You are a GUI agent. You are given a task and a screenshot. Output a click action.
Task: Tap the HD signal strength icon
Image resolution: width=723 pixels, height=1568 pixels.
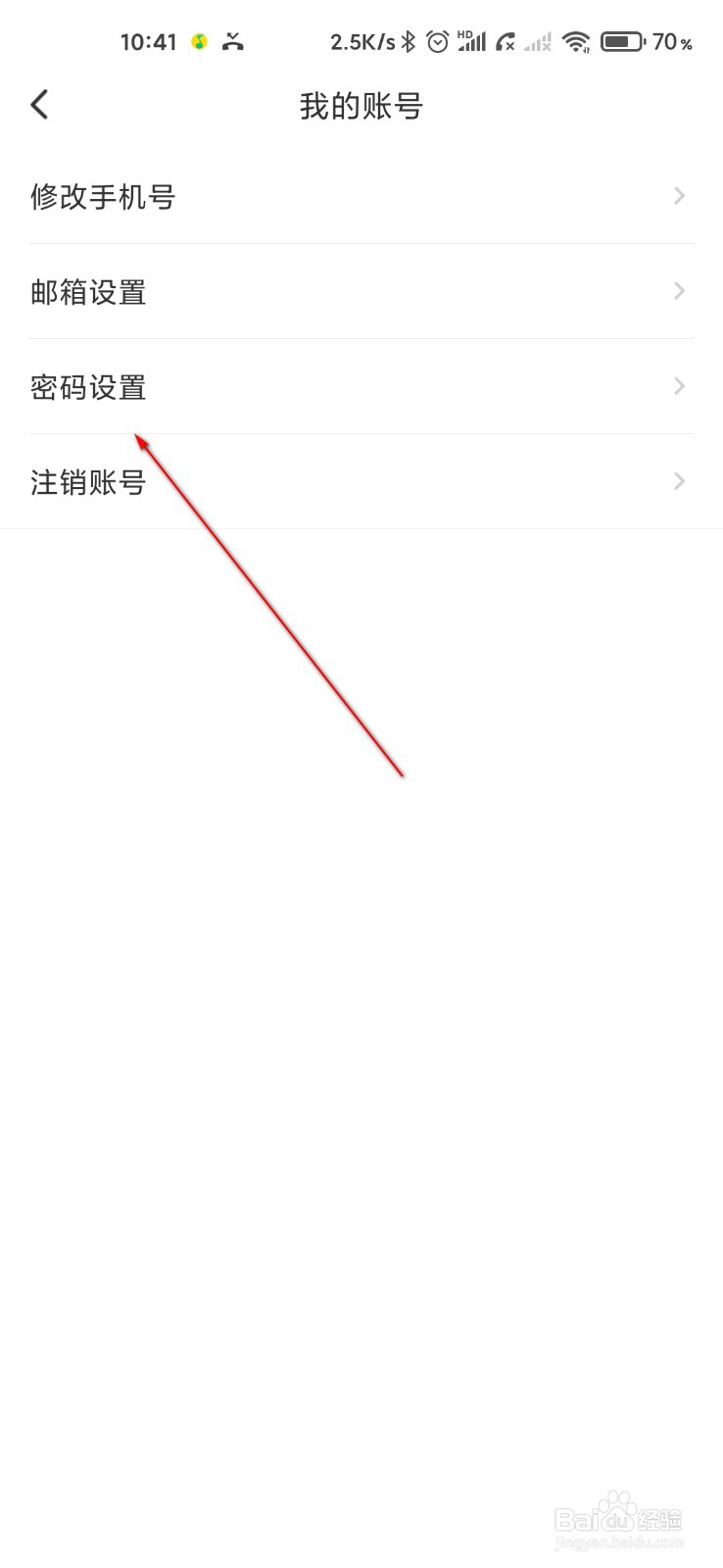pyautogui.click(x=470, y=41)
